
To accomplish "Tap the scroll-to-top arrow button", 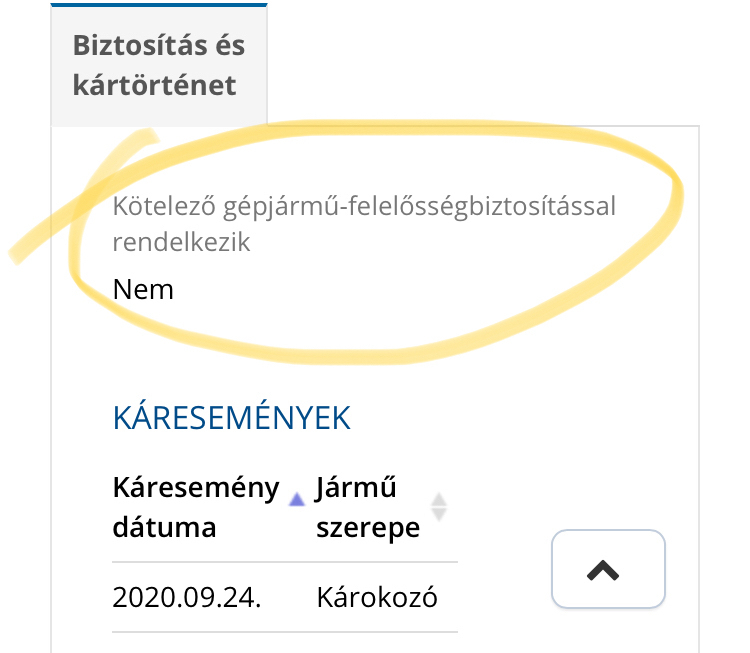I will click(607, 569).
